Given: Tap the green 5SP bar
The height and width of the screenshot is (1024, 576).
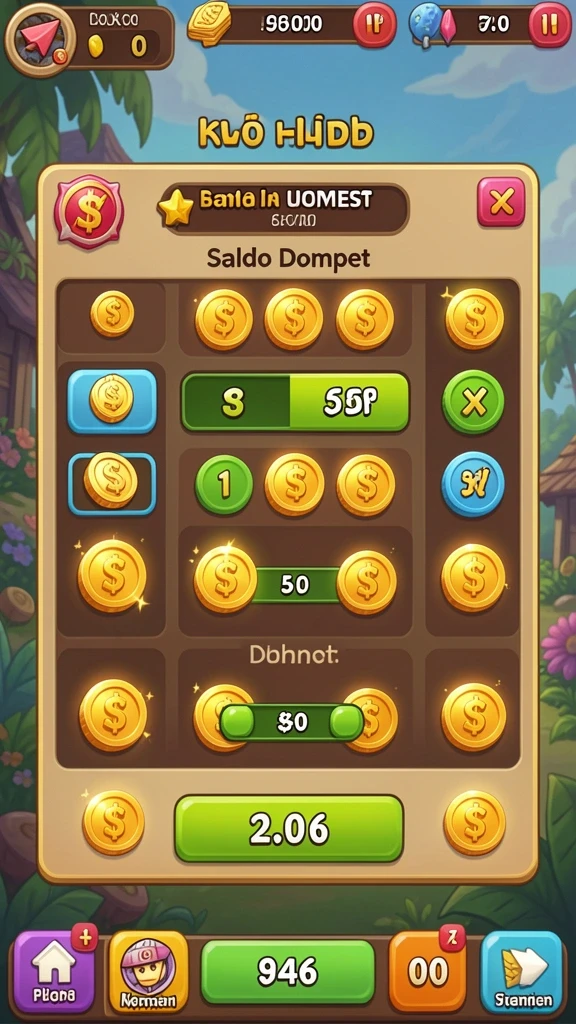Looking at the screenshot, I should tap(295, 402).
